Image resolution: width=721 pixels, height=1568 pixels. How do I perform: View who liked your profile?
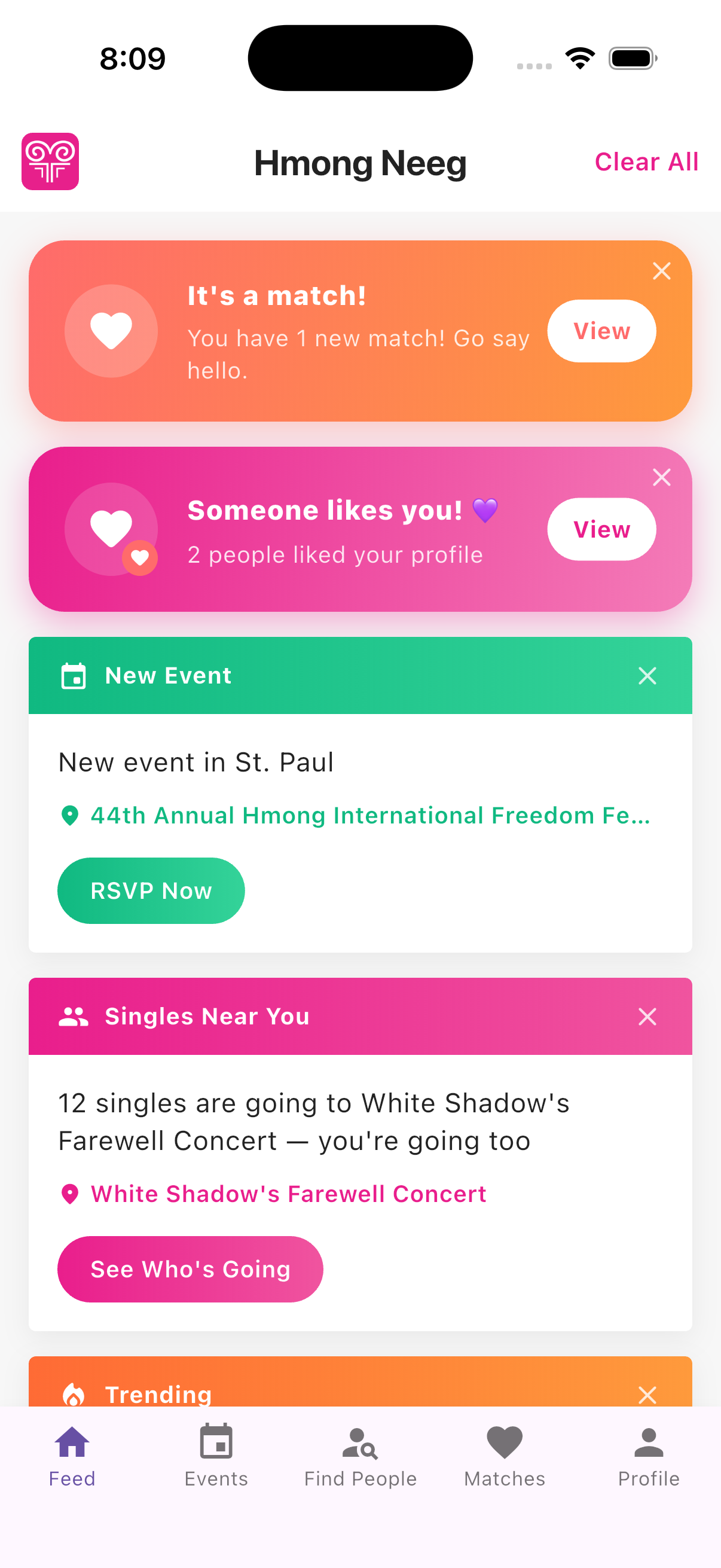click(601, 530)
